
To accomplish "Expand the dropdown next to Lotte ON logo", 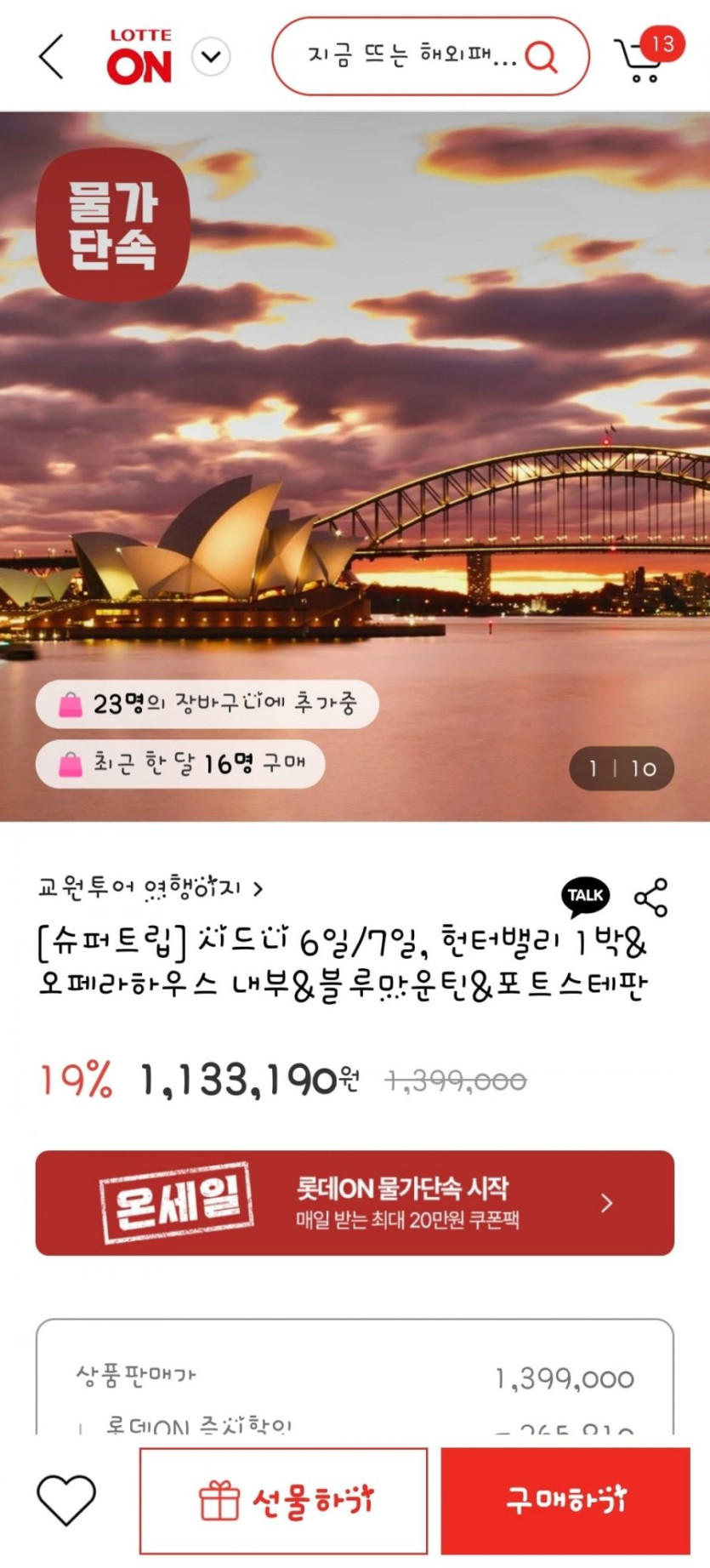I will [x=211, y=57].
